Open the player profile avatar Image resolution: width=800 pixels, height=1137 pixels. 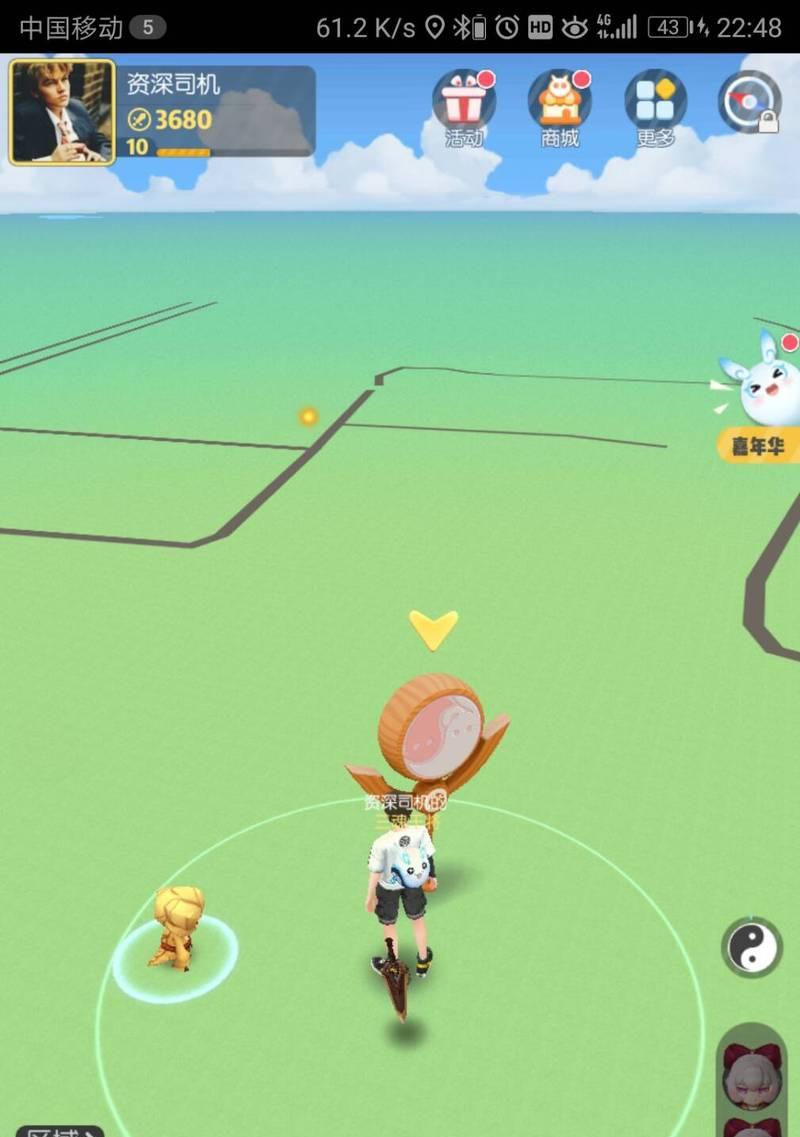[x=62, y=112]
